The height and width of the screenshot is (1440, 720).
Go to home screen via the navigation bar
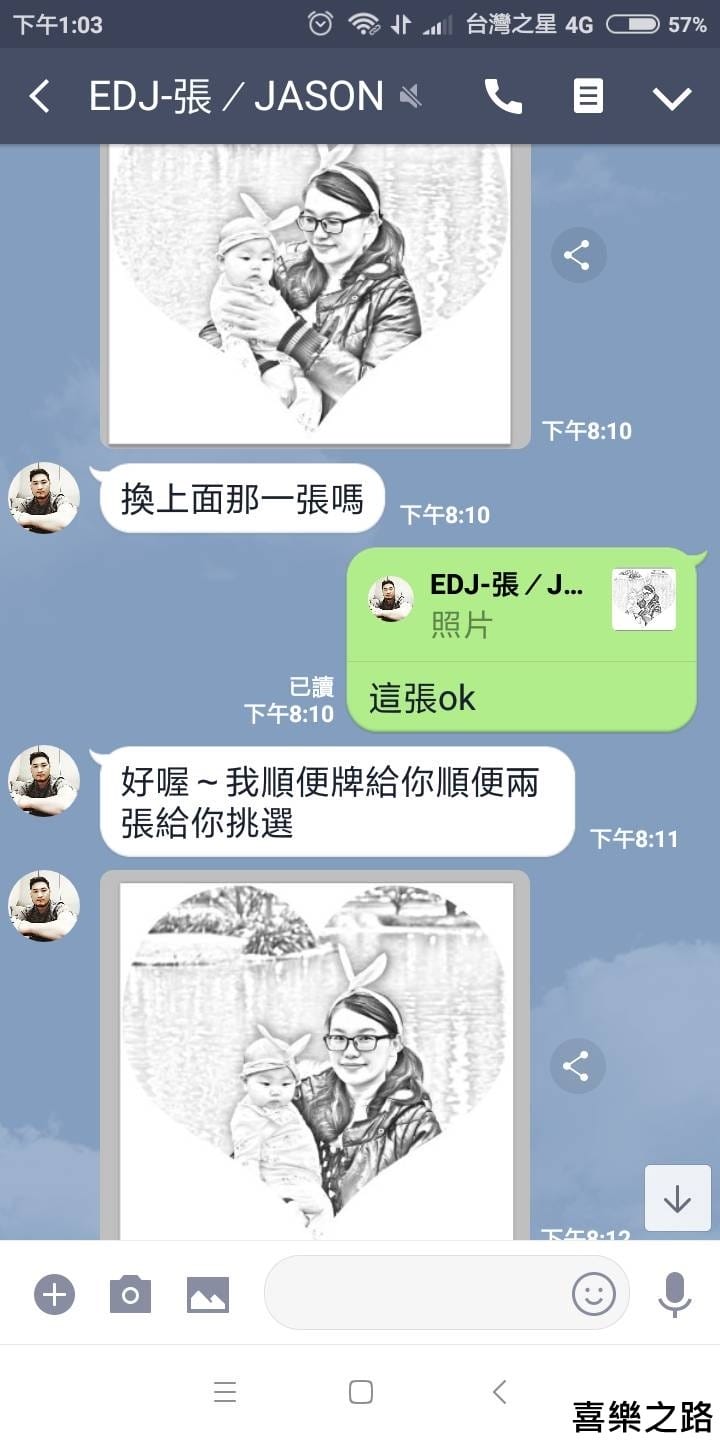361,1392
